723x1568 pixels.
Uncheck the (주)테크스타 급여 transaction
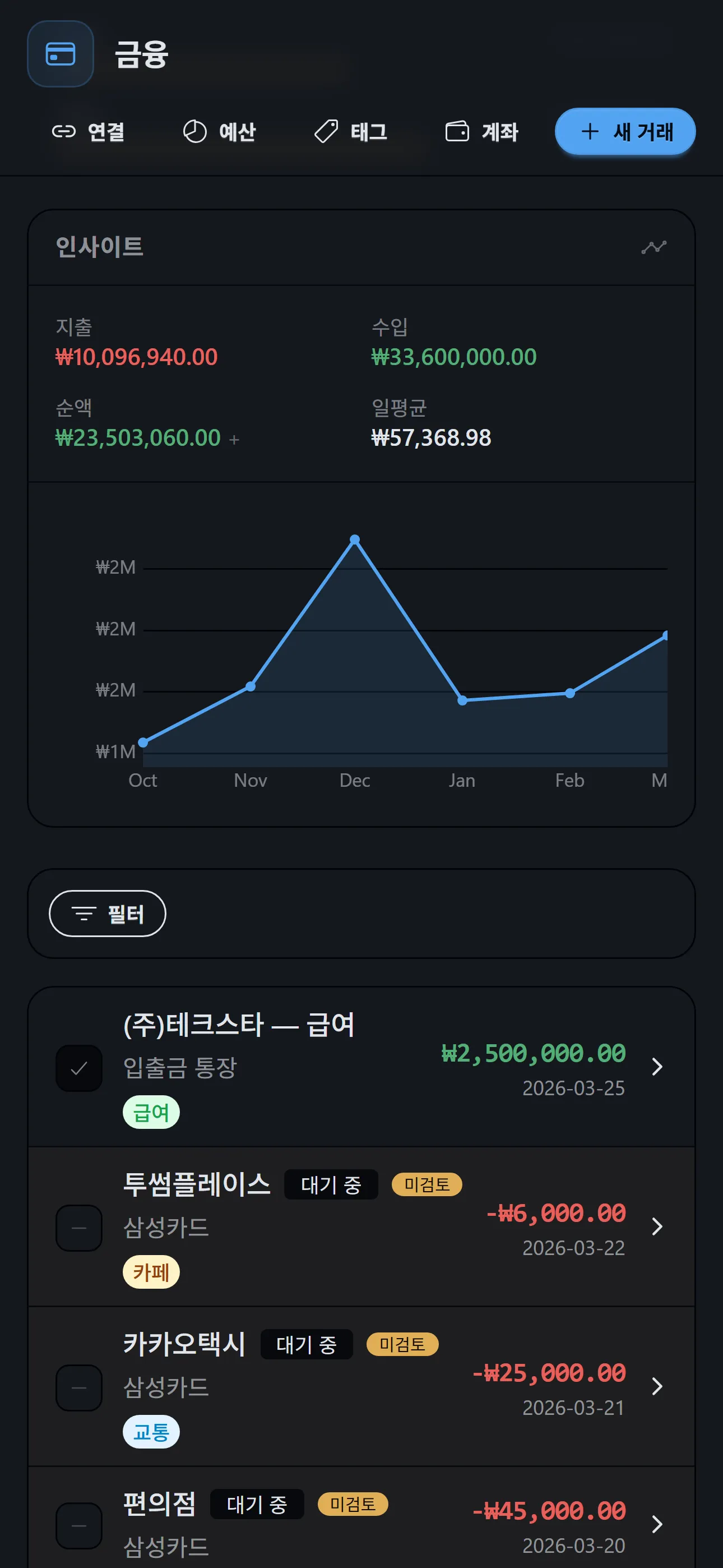click(x=78, y=1067)
